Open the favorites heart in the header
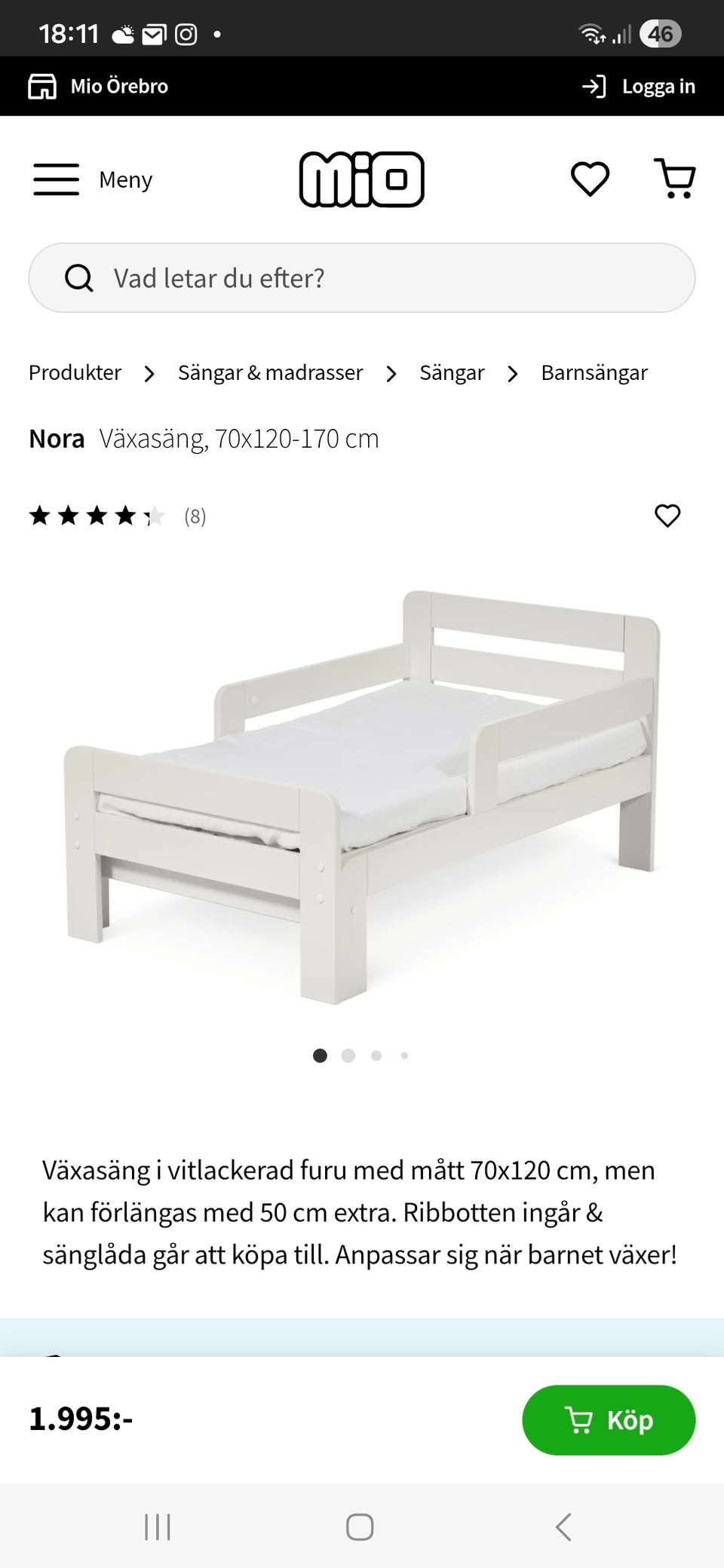Screen dimensions: 724x1568 point(590,179)
